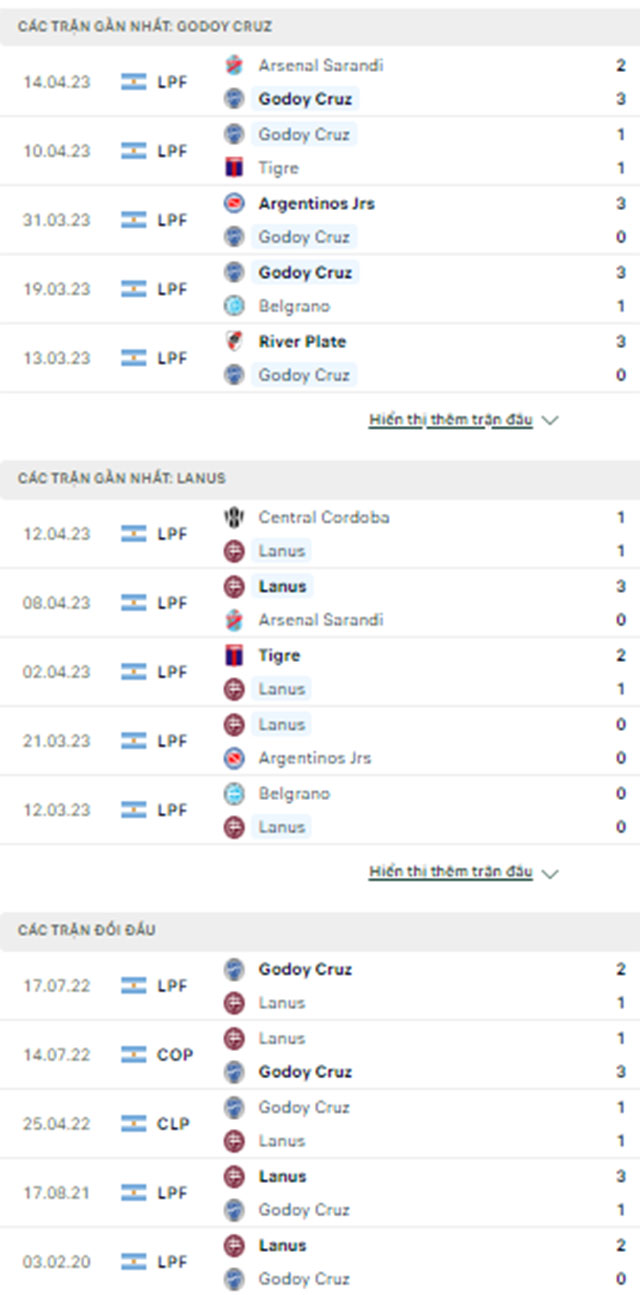Open Argentinos Jrs vs Godoy Cruz 31.03.23 match
The width and height of the screenshot is (640, 1295).
coord(320,220)
